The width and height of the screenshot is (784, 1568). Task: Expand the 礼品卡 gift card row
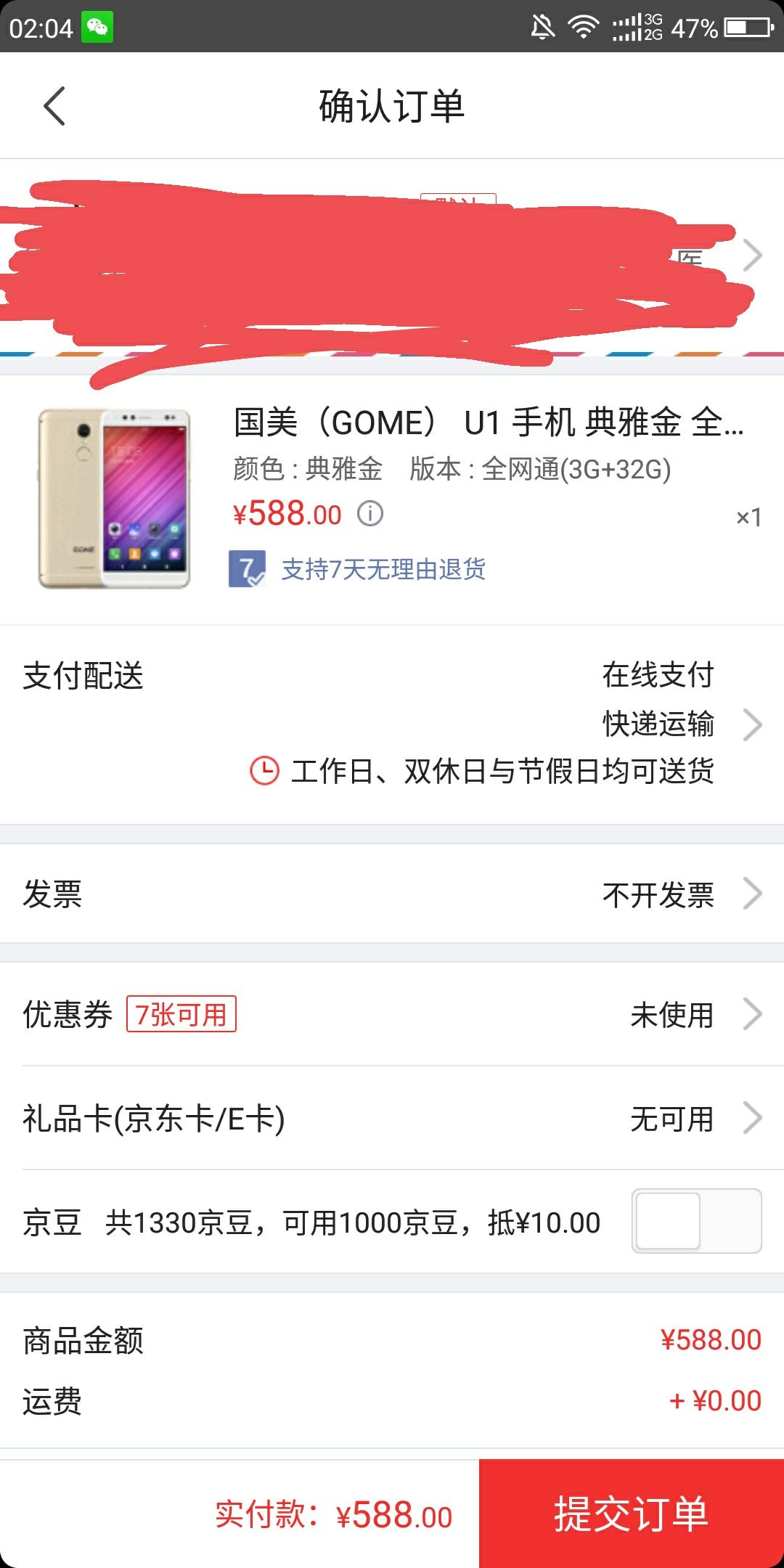click(753, 1119)
